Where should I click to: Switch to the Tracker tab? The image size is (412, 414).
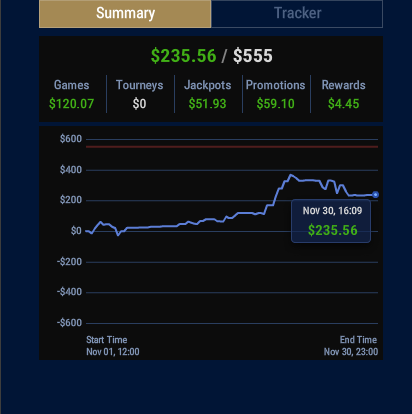click(297, 13)
